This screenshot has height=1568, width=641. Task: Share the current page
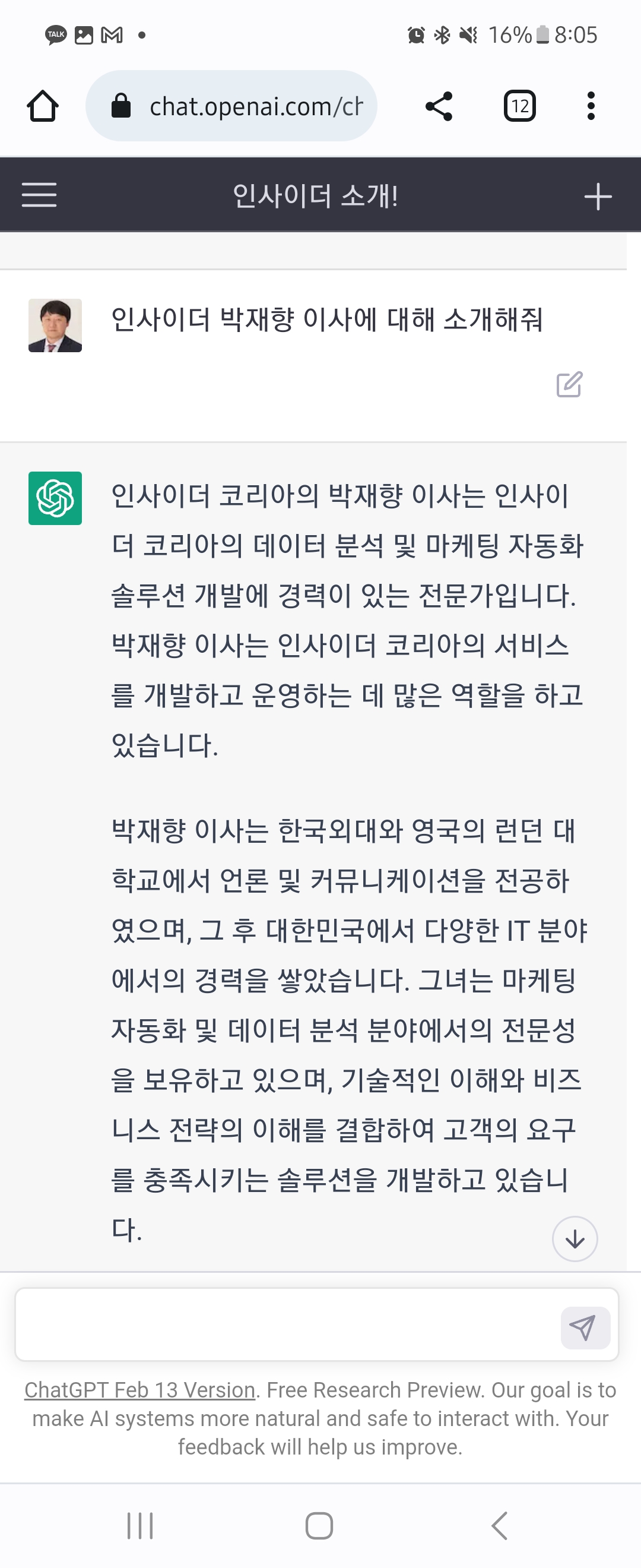439,106
